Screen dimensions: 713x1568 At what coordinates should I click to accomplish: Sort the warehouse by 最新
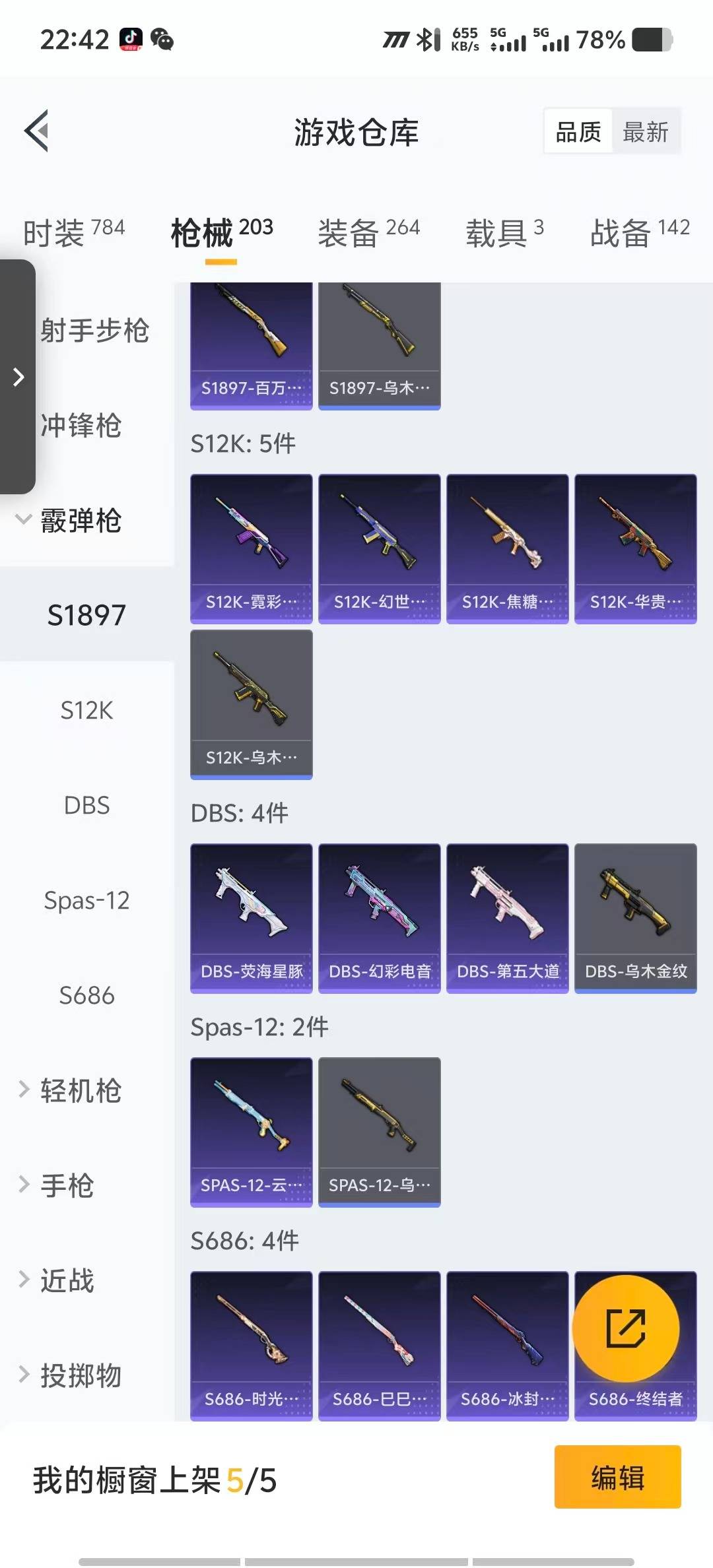click(x=645, y=132)
